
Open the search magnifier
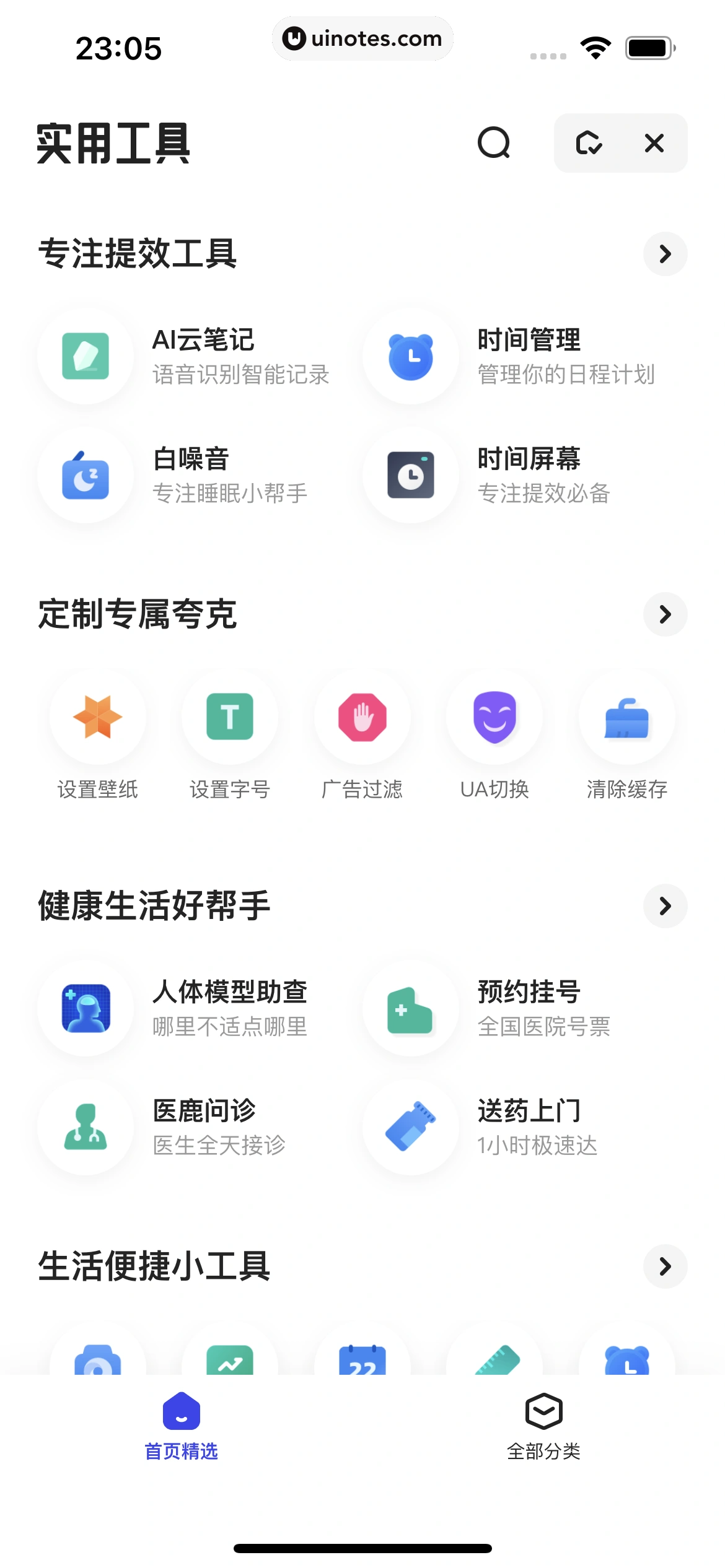coord(494,144)
